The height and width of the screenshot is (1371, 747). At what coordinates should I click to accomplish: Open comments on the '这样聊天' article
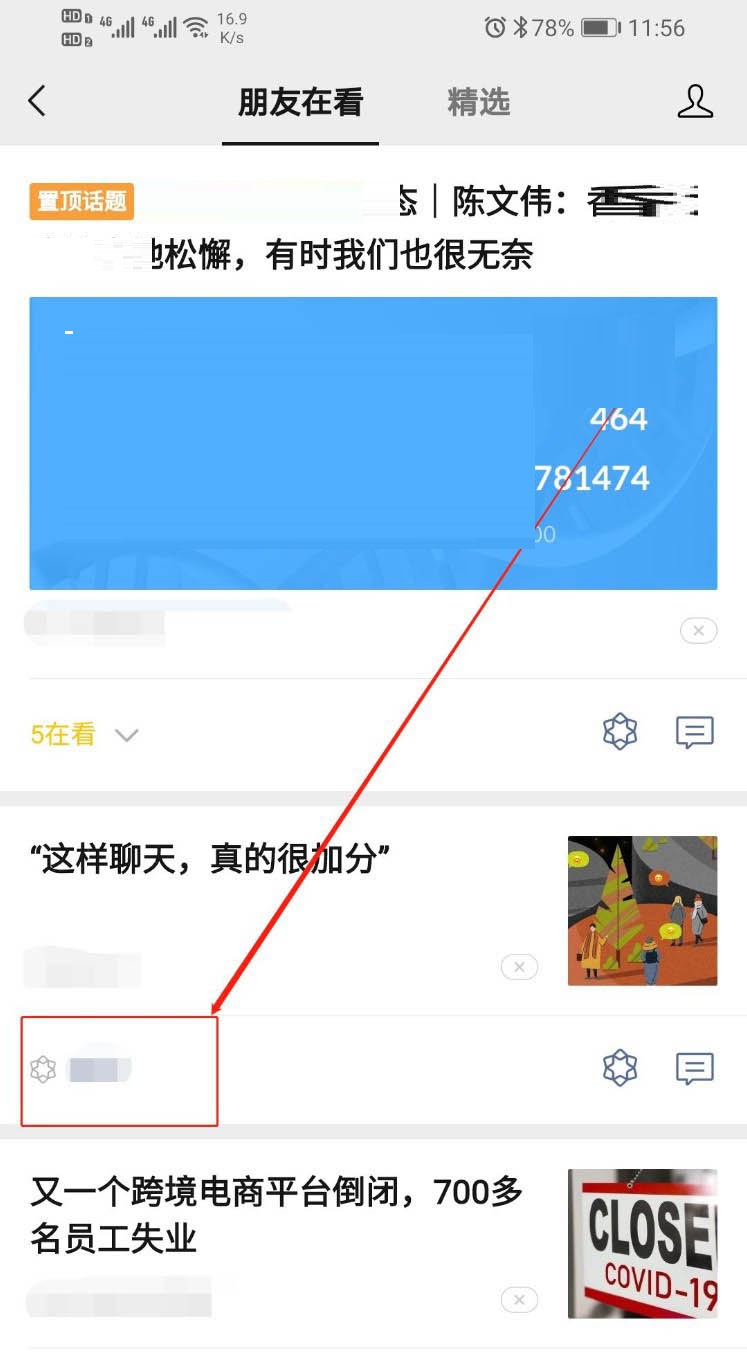694,1067
